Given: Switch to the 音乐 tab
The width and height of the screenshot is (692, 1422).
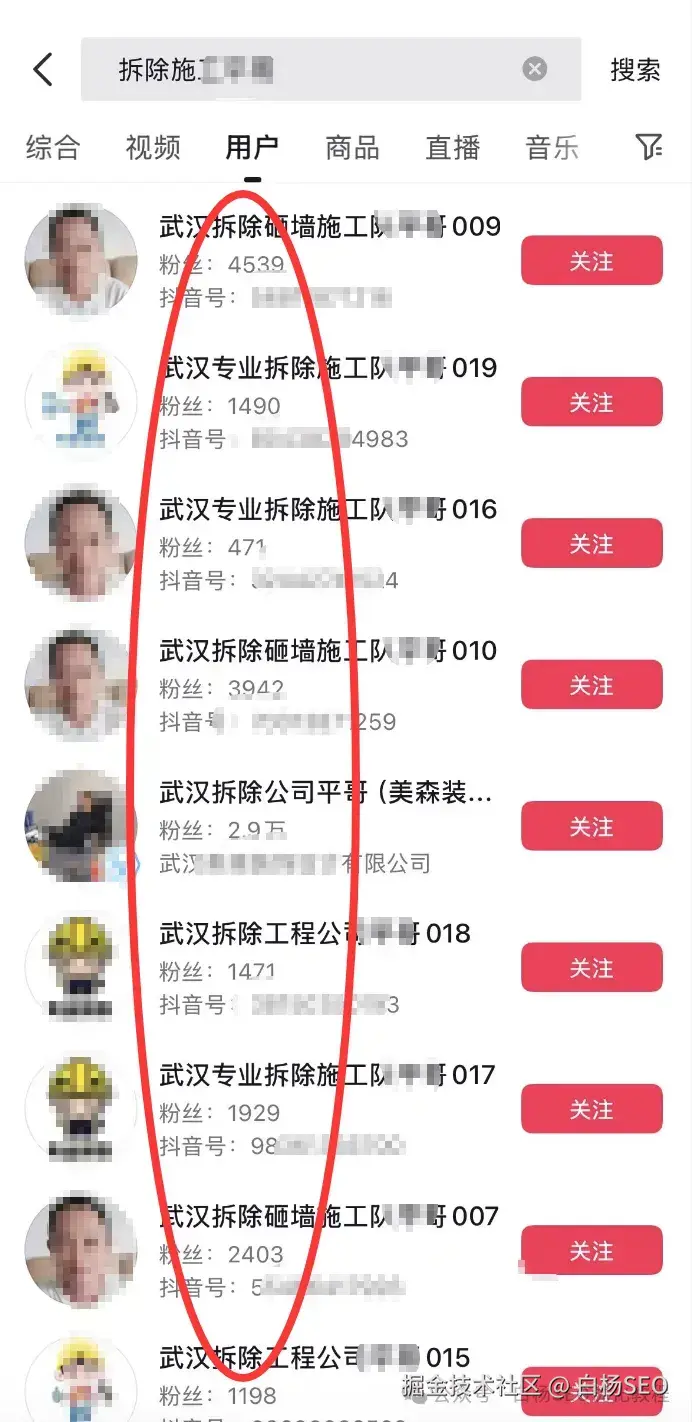Looking at the screenshot, I should pyautogui.click(x=552, y=148).
